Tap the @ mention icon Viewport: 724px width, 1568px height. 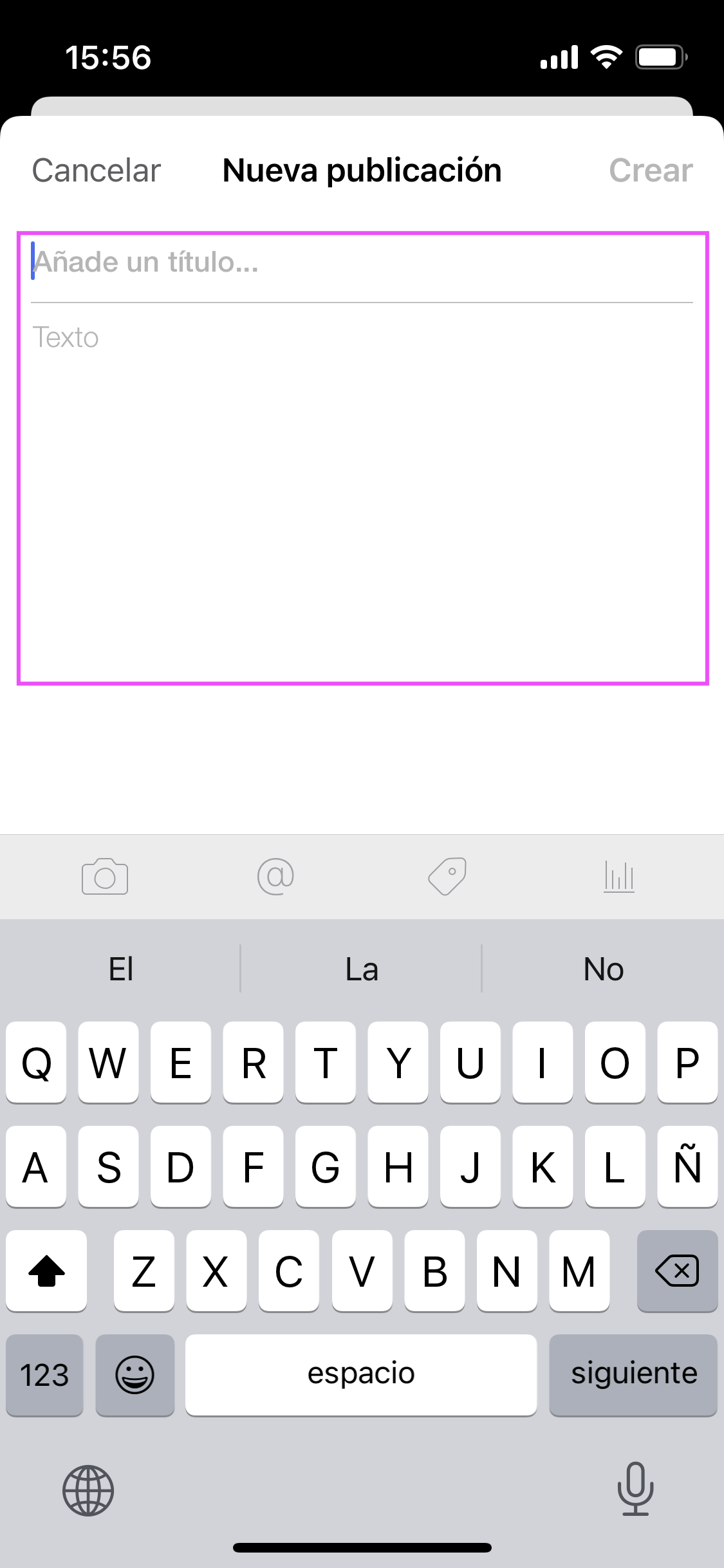point(275,877)
